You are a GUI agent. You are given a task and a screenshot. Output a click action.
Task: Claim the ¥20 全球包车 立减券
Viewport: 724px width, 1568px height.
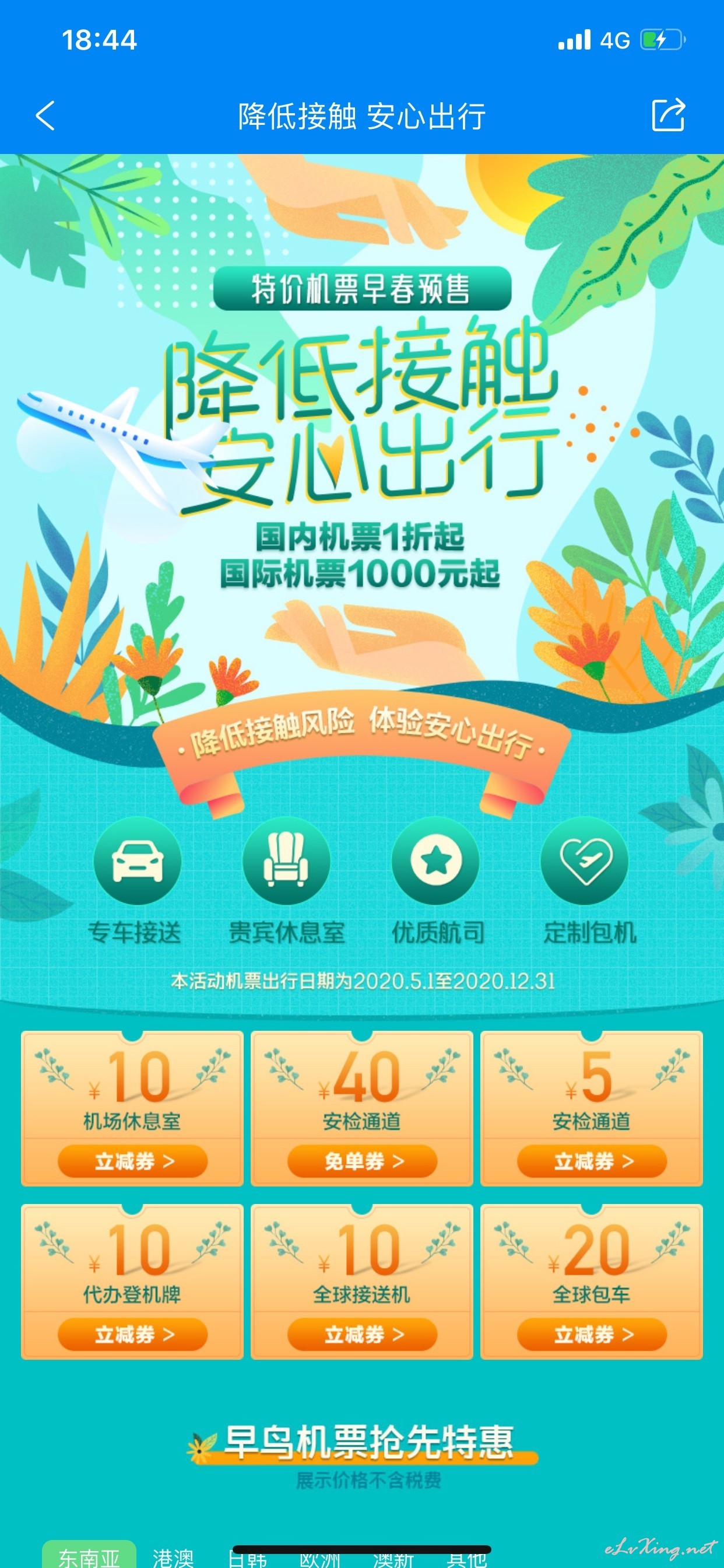coord(591,1334)
